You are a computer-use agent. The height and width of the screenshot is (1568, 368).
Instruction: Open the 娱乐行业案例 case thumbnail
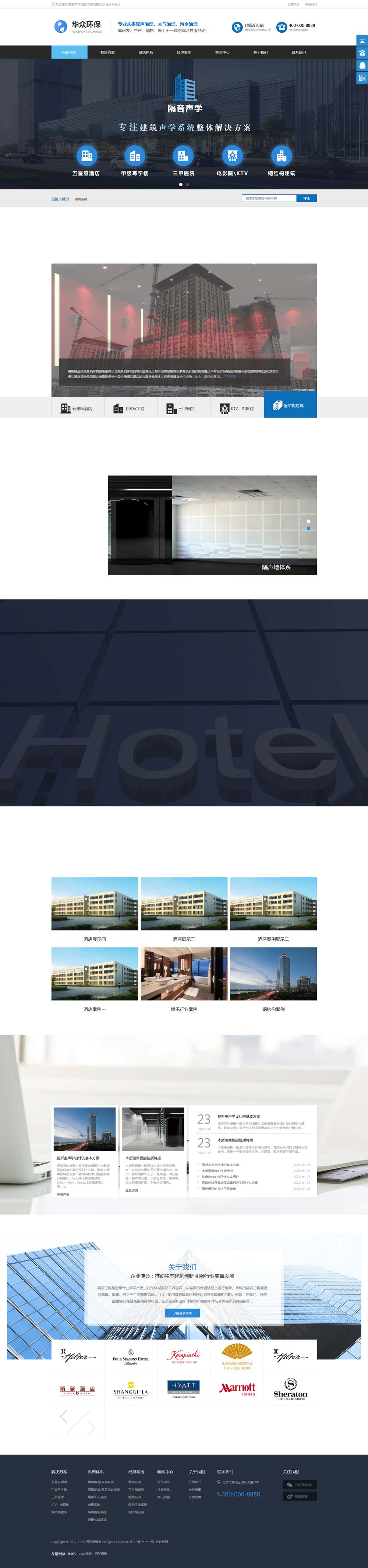coord(184,973)
